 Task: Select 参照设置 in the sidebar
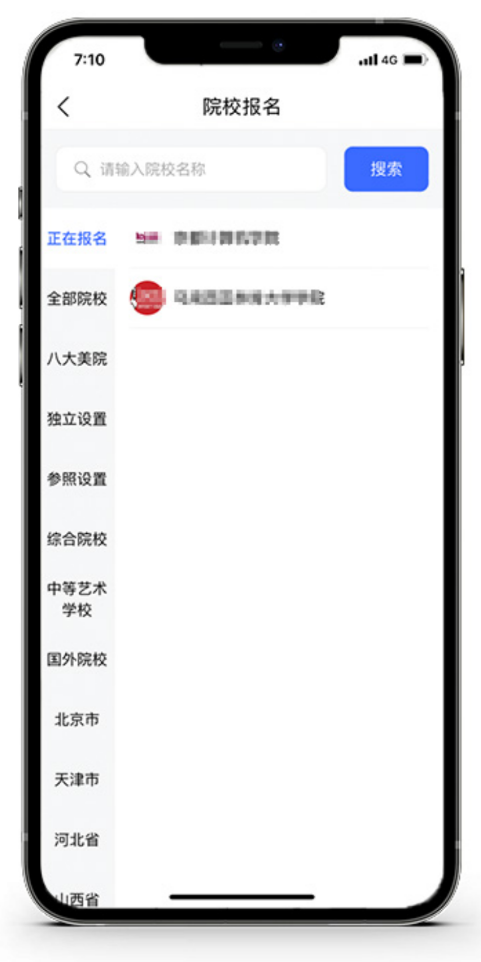pyautogui.click(x=77, y=479)
